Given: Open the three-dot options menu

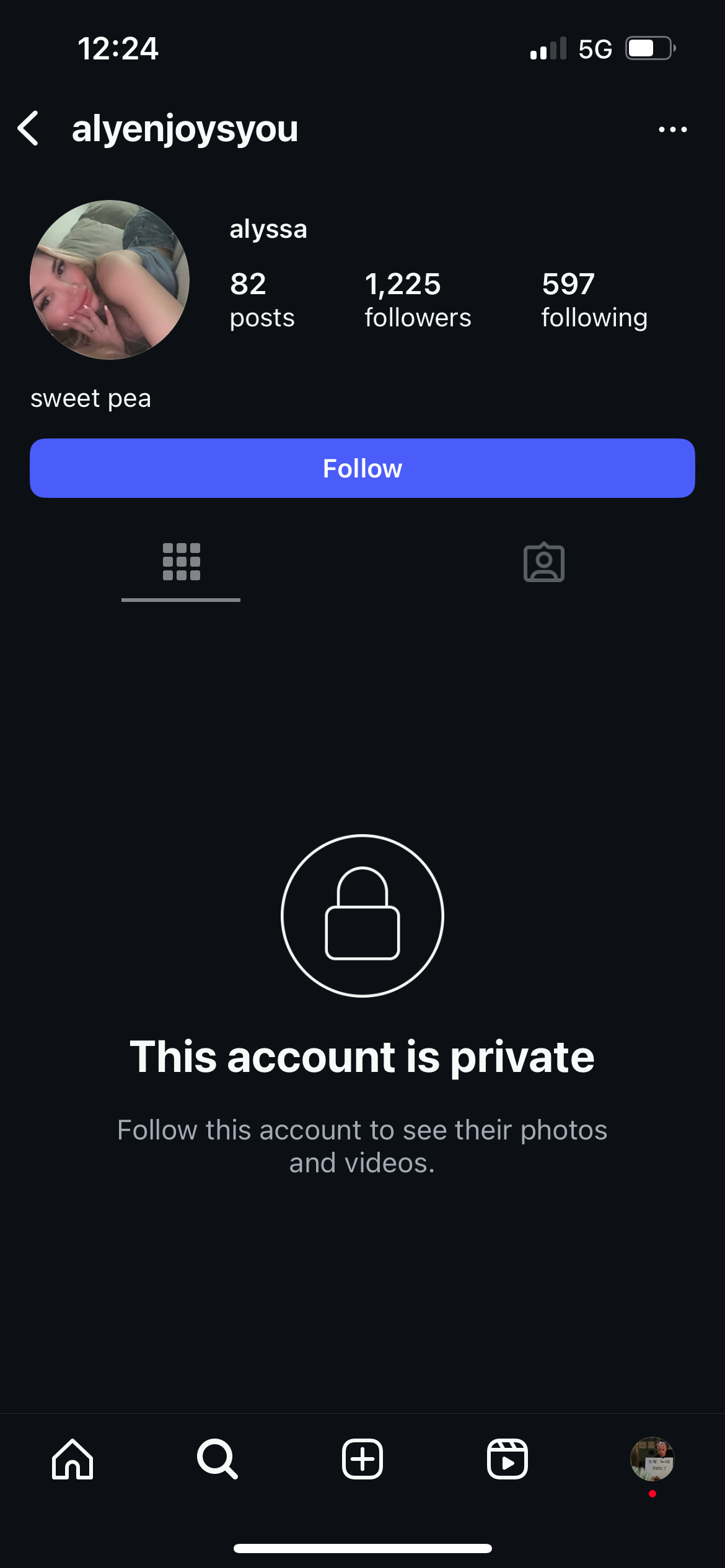Looking at the screenshot, I should tap(672, 129).
